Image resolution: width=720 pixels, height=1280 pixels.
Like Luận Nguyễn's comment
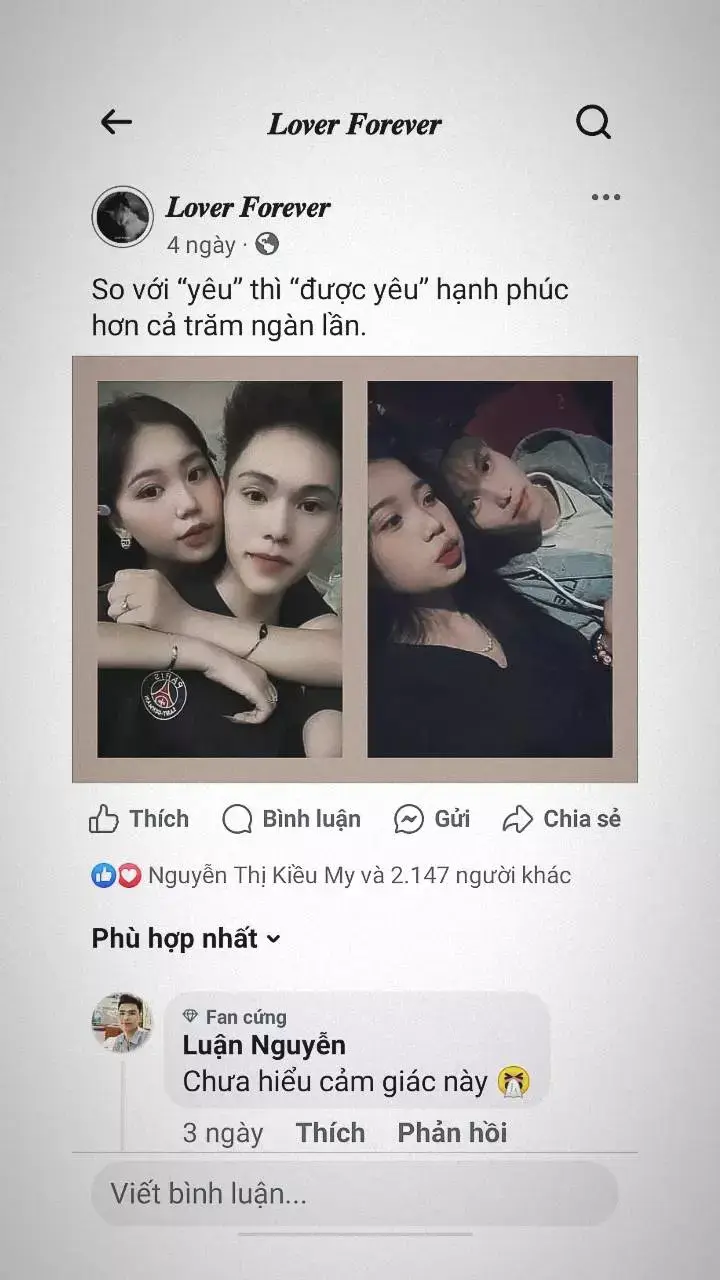click(x=330, y=1133)
